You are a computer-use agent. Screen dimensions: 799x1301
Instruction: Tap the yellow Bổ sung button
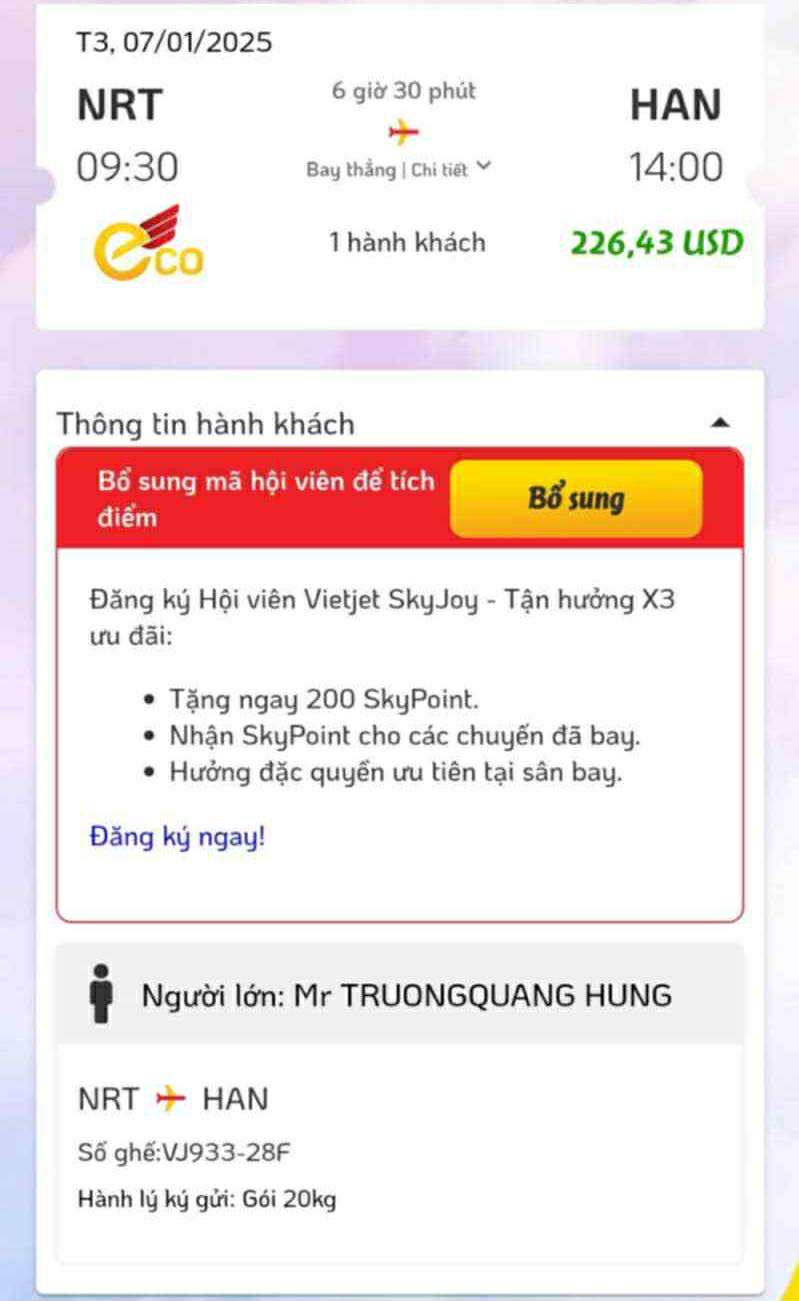576,498
